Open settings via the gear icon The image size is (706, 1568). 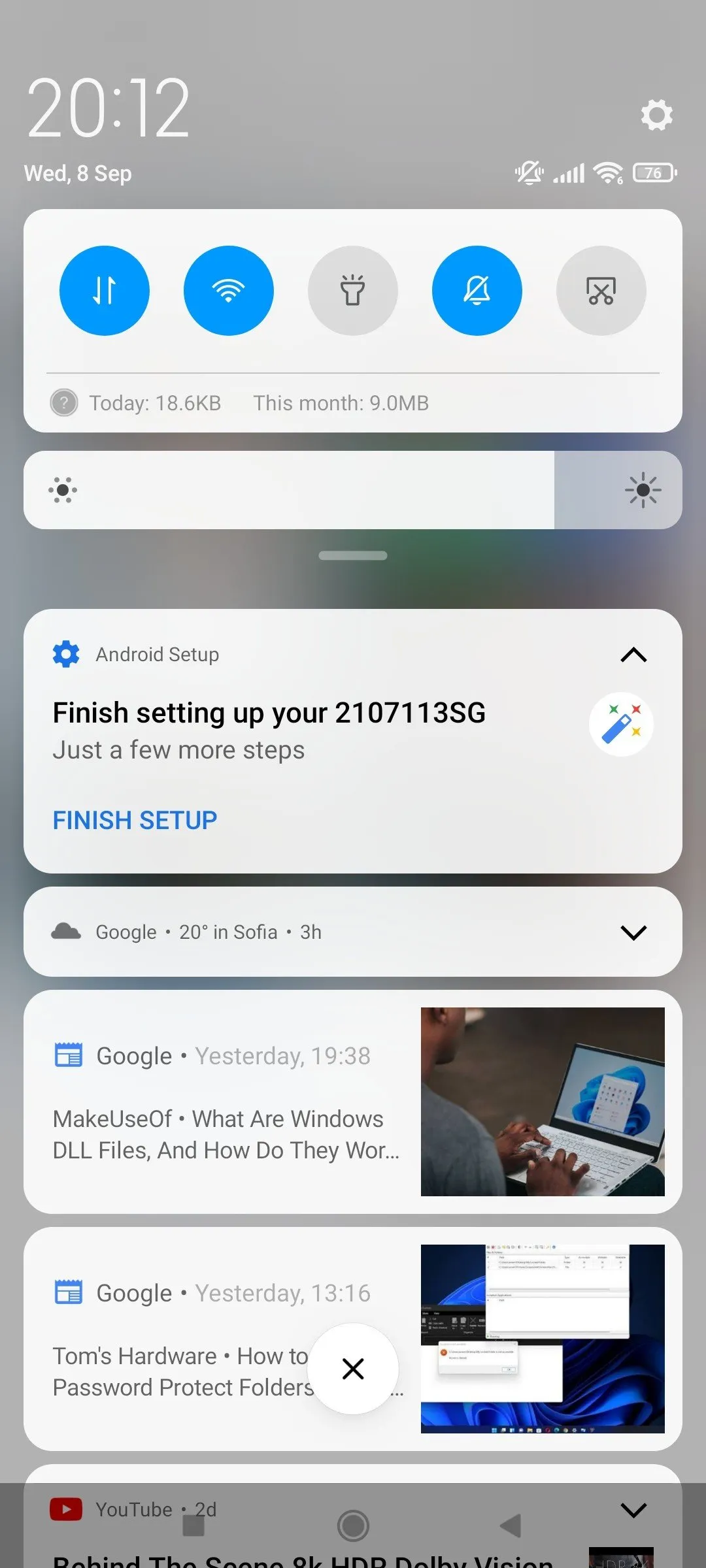click(656, 115)
